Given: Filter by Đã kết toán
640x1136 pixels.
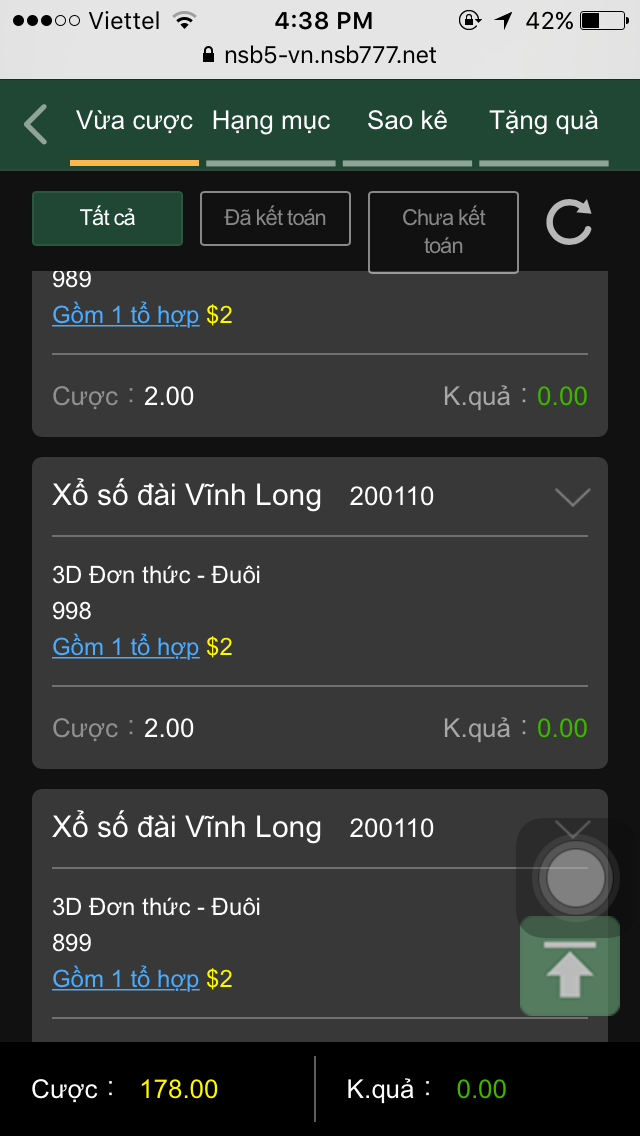Looking at the screenshot, I should coord(275,218).
